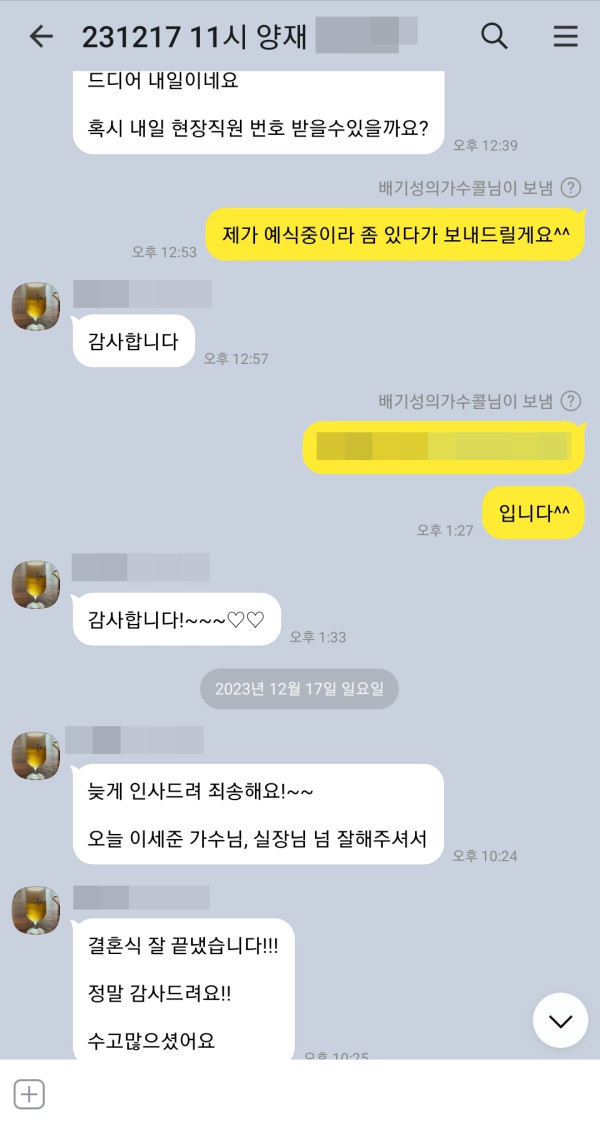Search messages in this chat
600x1129 pixels.
(x=495, y=37)
